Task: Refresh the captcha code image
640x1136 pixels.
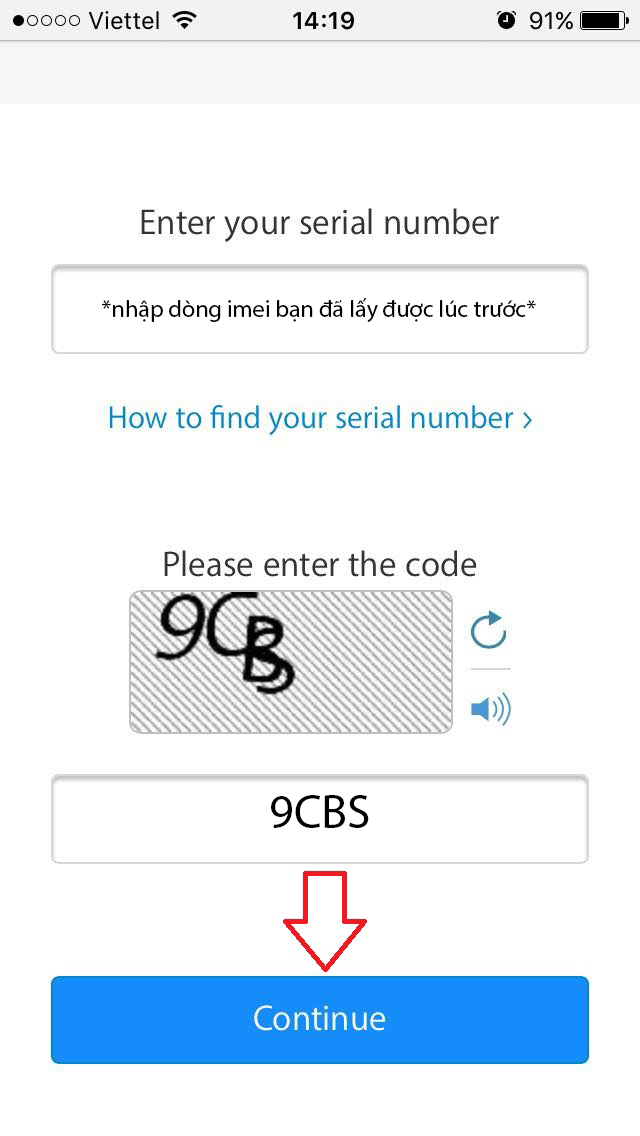Action: (x=489, y=631)
